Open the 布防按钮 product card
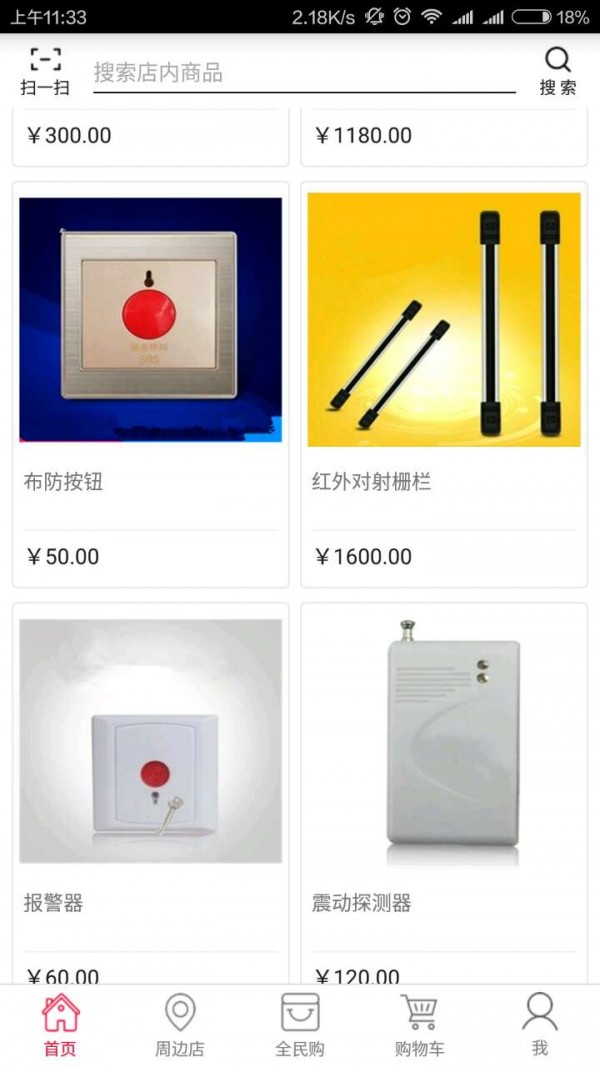Screen dimensions: 600x1067 coord(150,384)
